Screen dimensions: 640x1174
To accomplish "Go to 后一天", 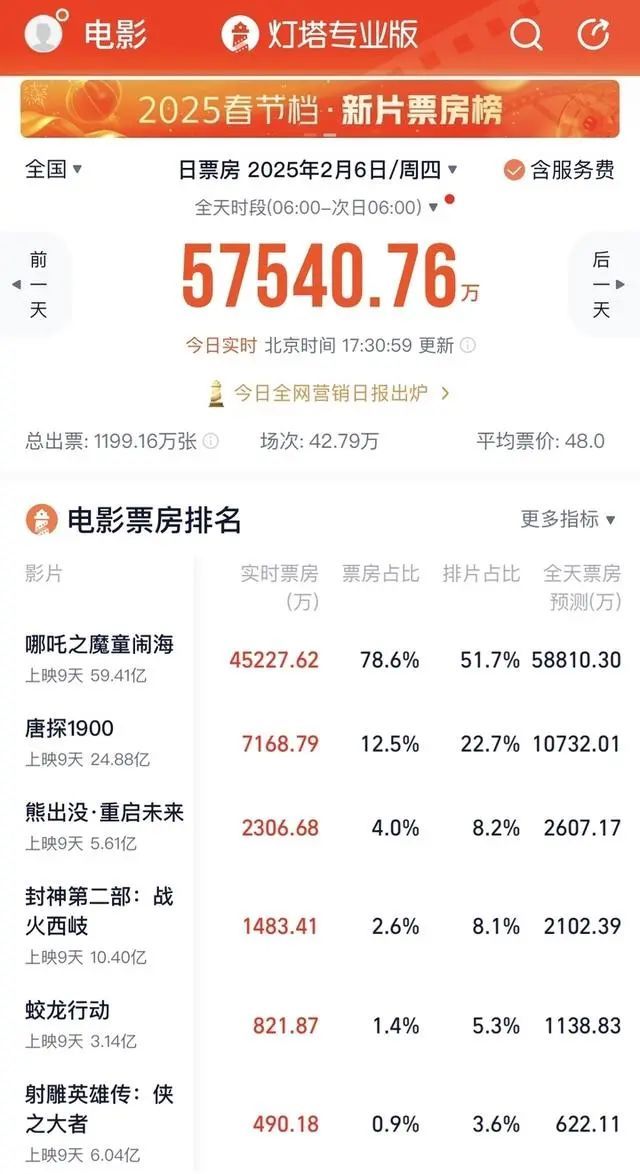I will [604, 285].
